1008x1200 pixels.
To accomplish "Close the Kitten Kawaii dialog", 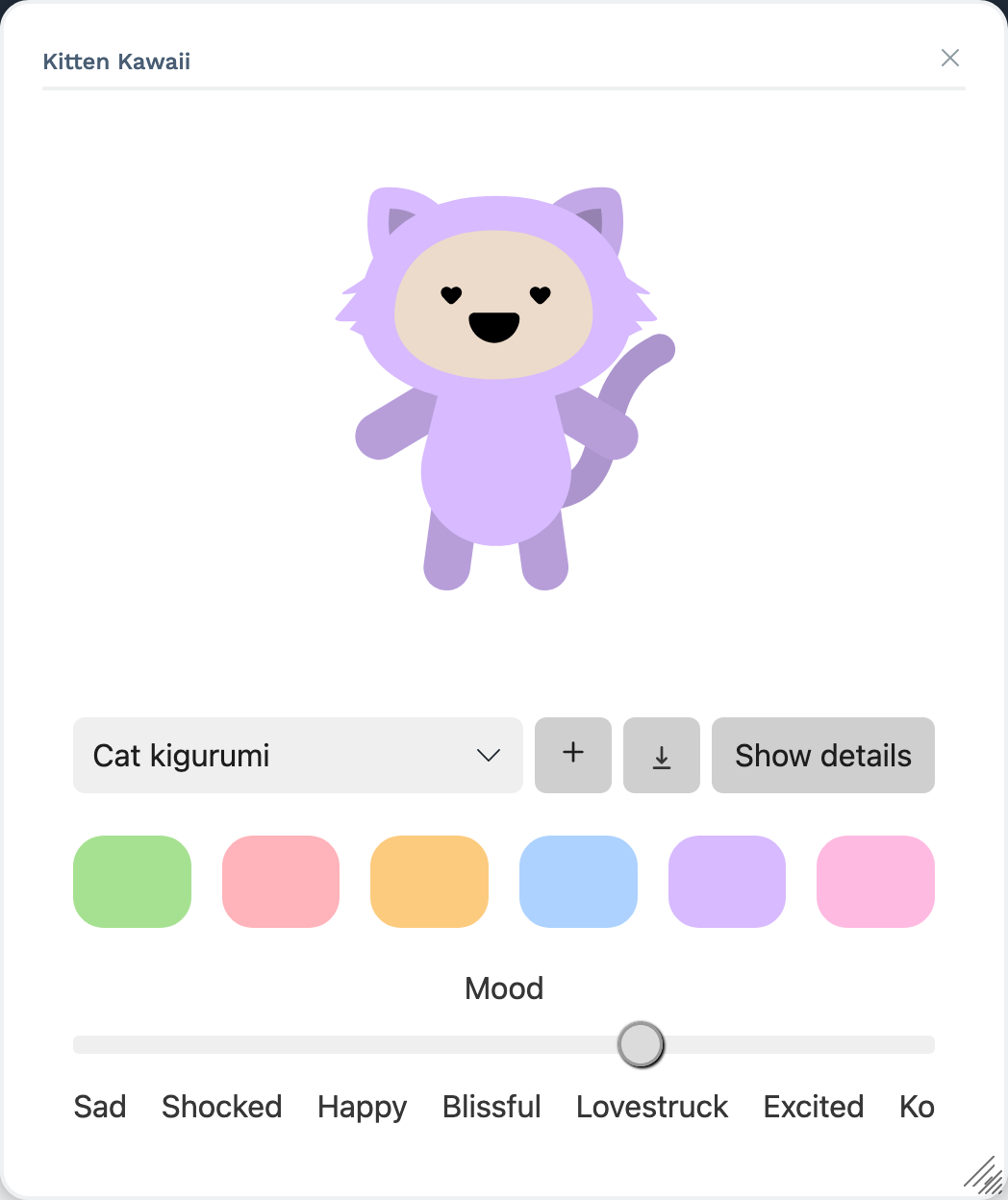I will pyautogui.click(x=949, y=59).
